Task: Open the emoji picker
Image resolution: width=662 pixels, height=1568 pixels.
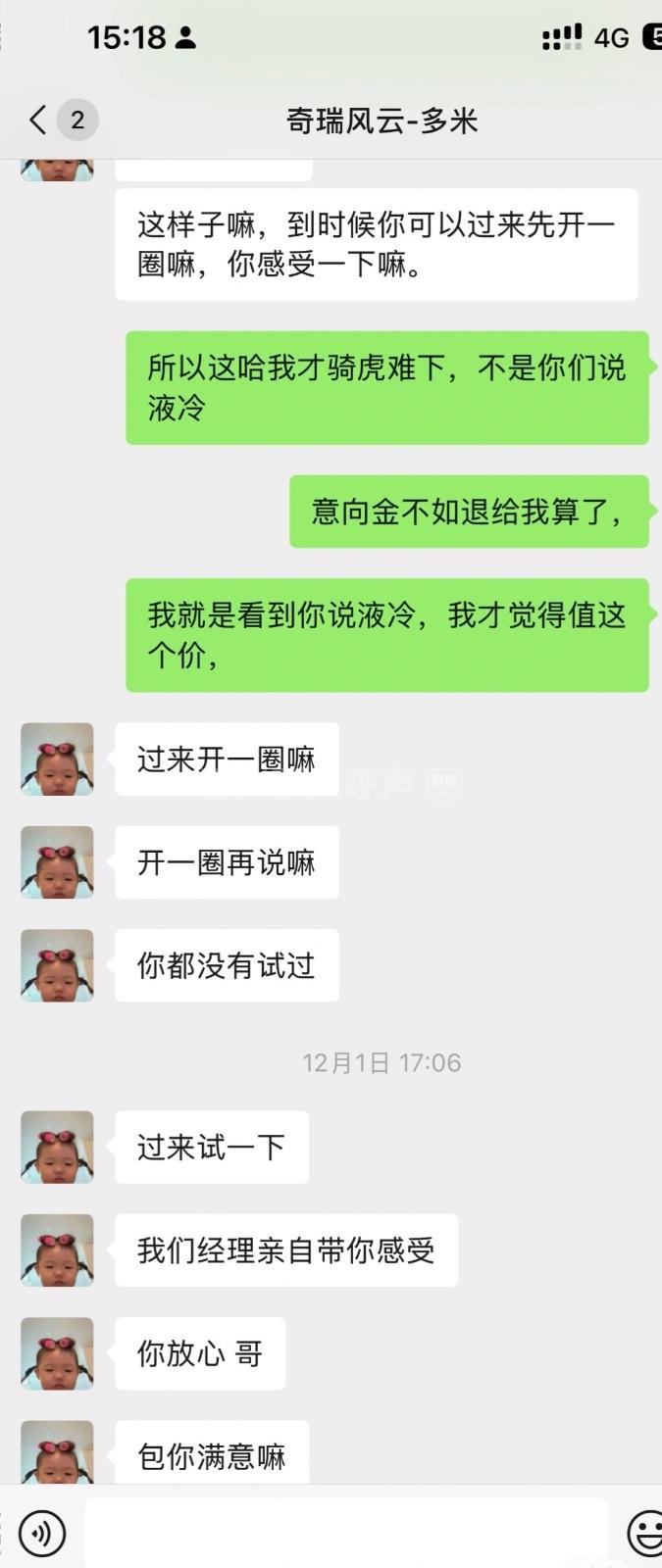Action: tap(644, 1533)
